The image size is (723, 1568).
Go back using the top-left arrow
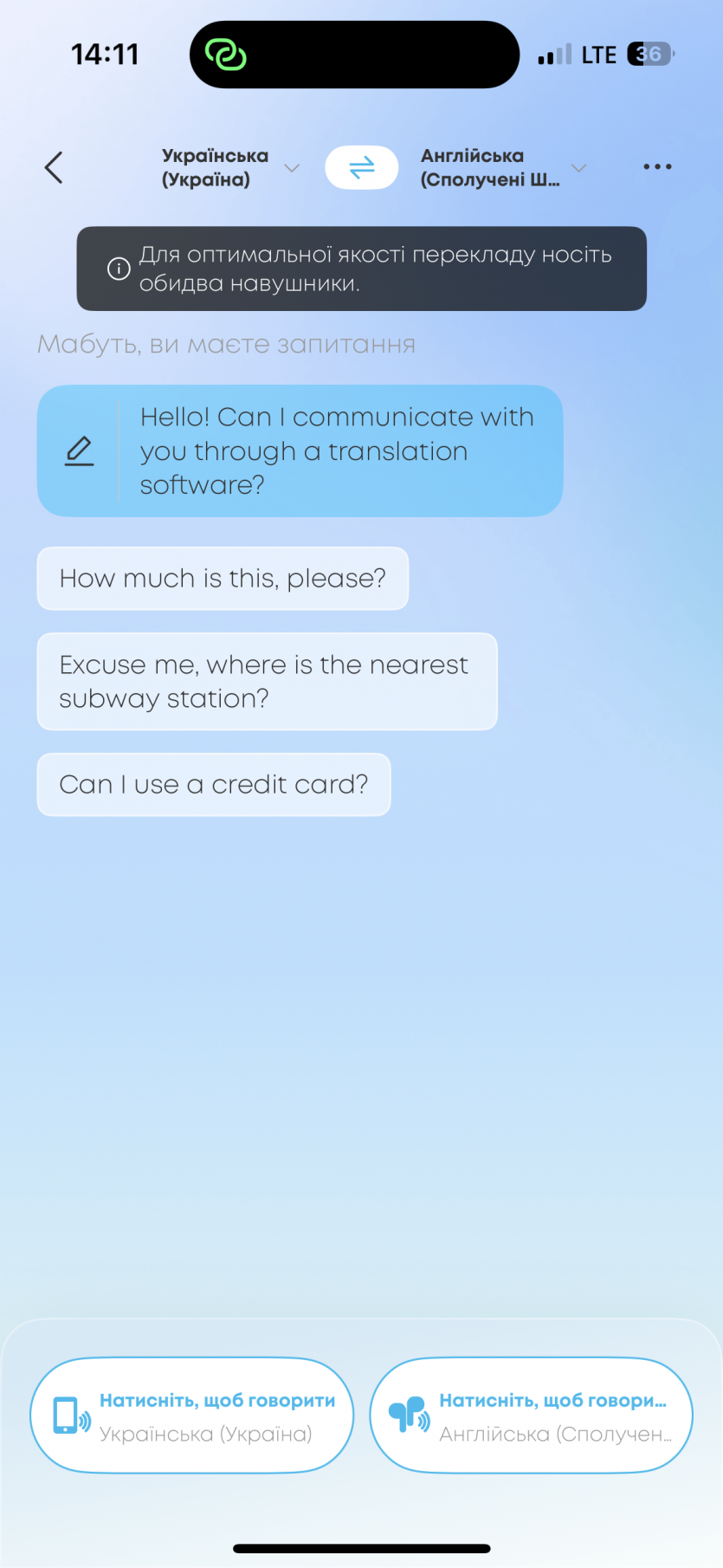point(54,167)
